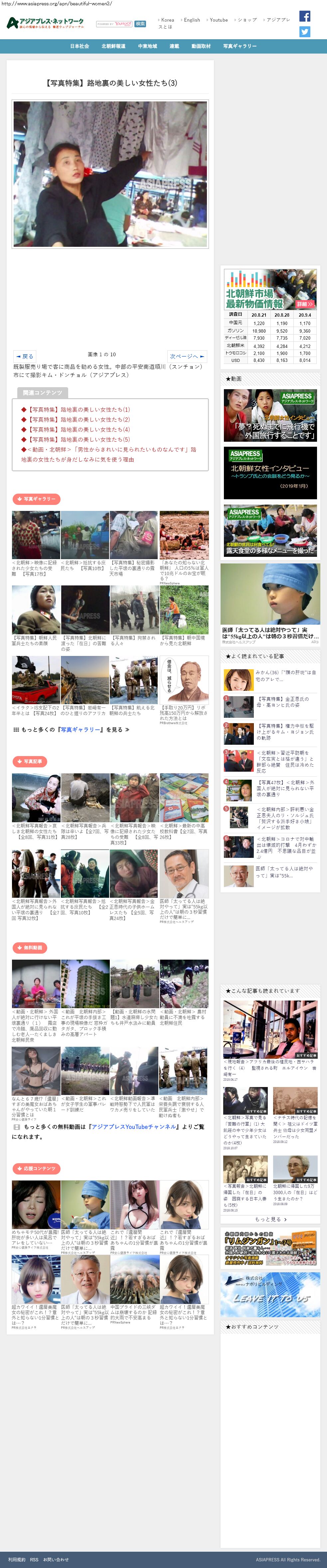The height and width of the screenshot is (1568, 327).
Task: Open the 動画取材 section
Action: point(201,46)
